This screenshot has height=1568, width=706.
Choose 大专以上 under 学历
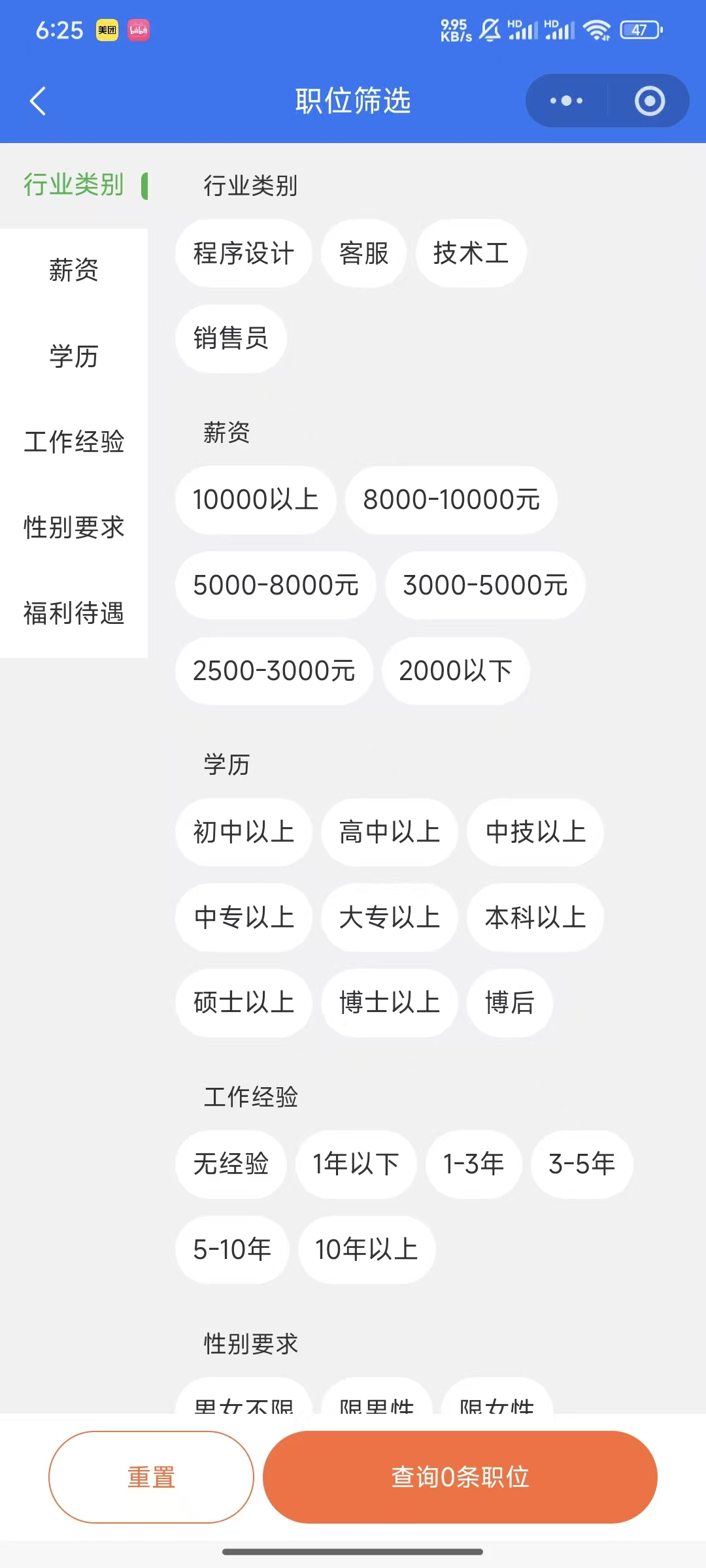tap(389, 917)
